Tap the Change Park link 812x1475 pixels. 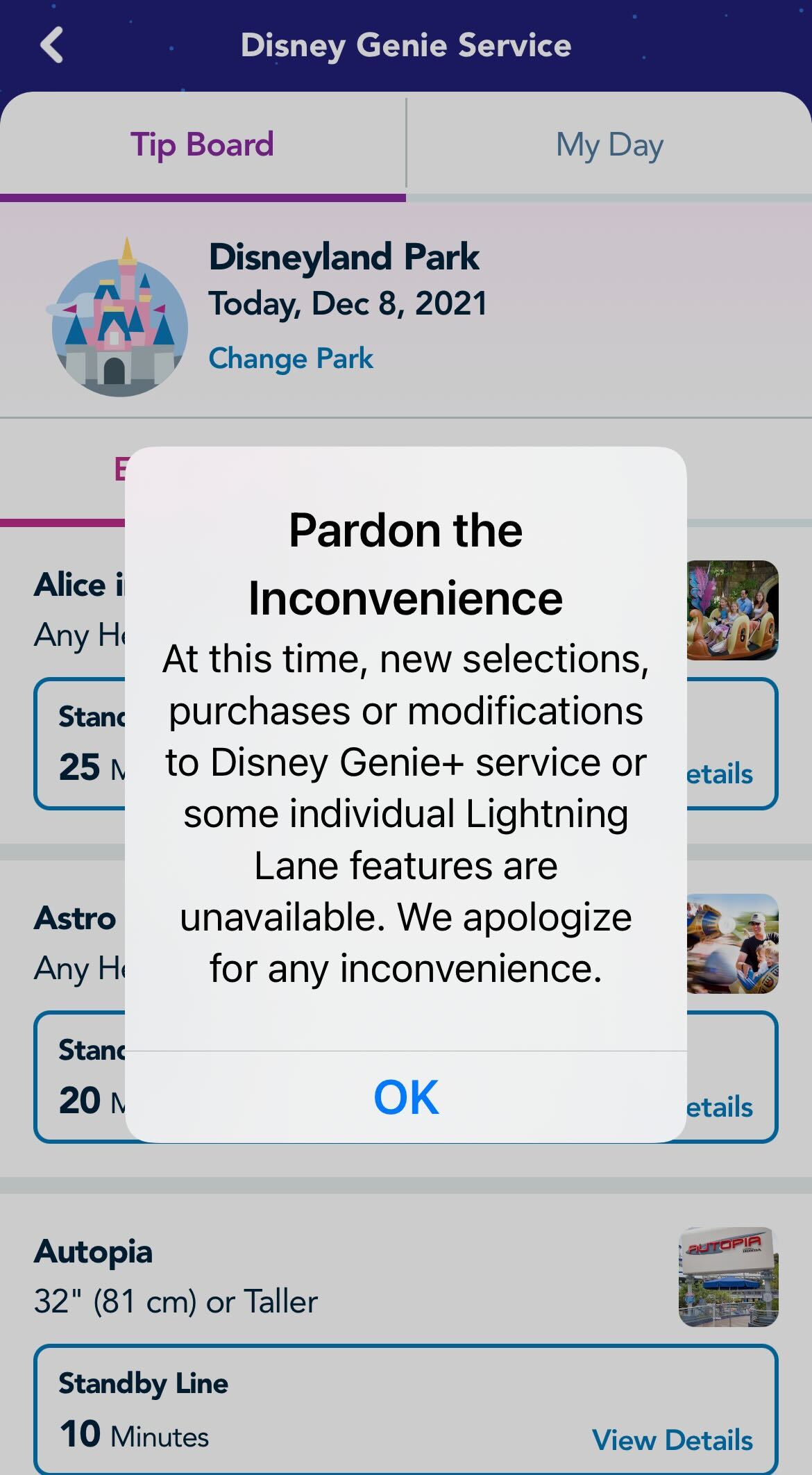(291, 358)
